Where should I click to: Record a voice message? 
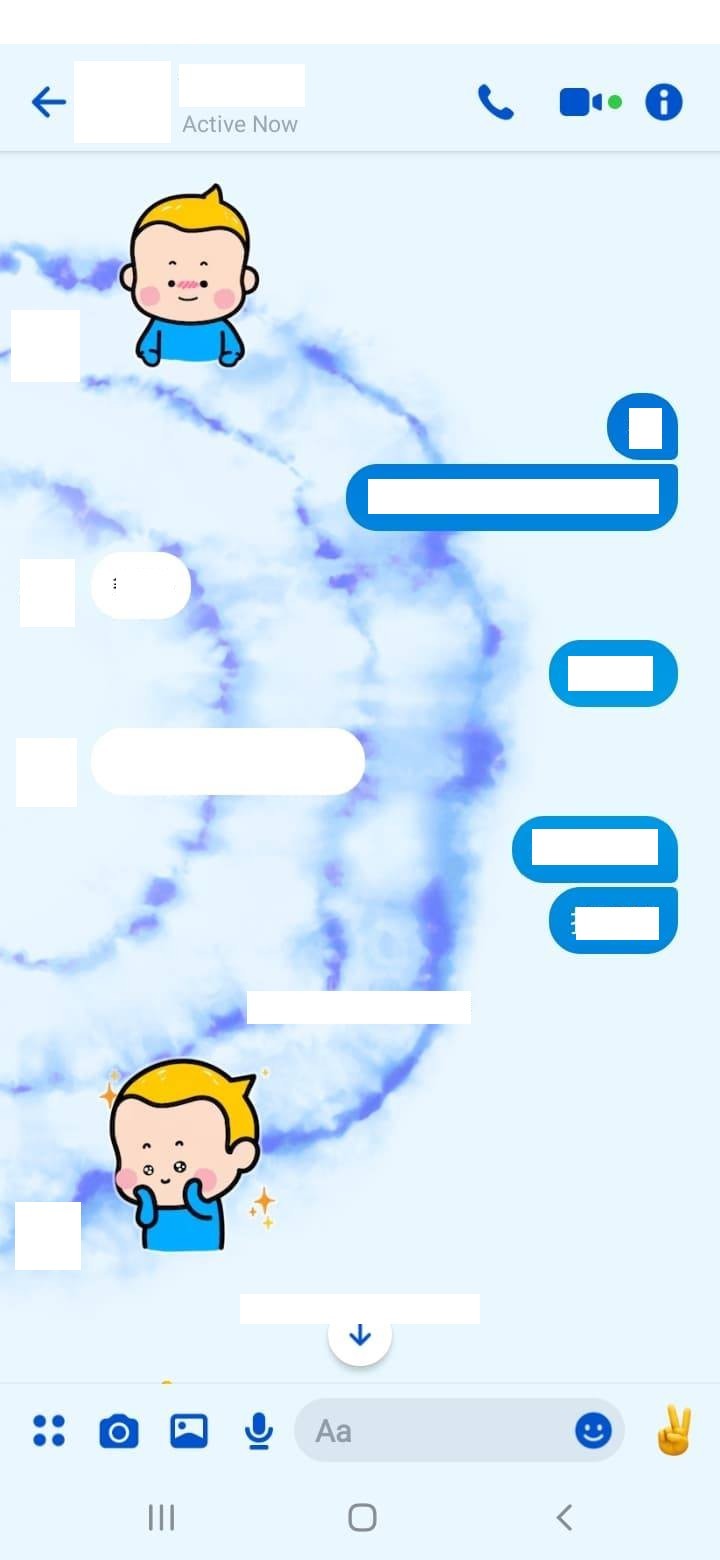(x=258, y=1432)
